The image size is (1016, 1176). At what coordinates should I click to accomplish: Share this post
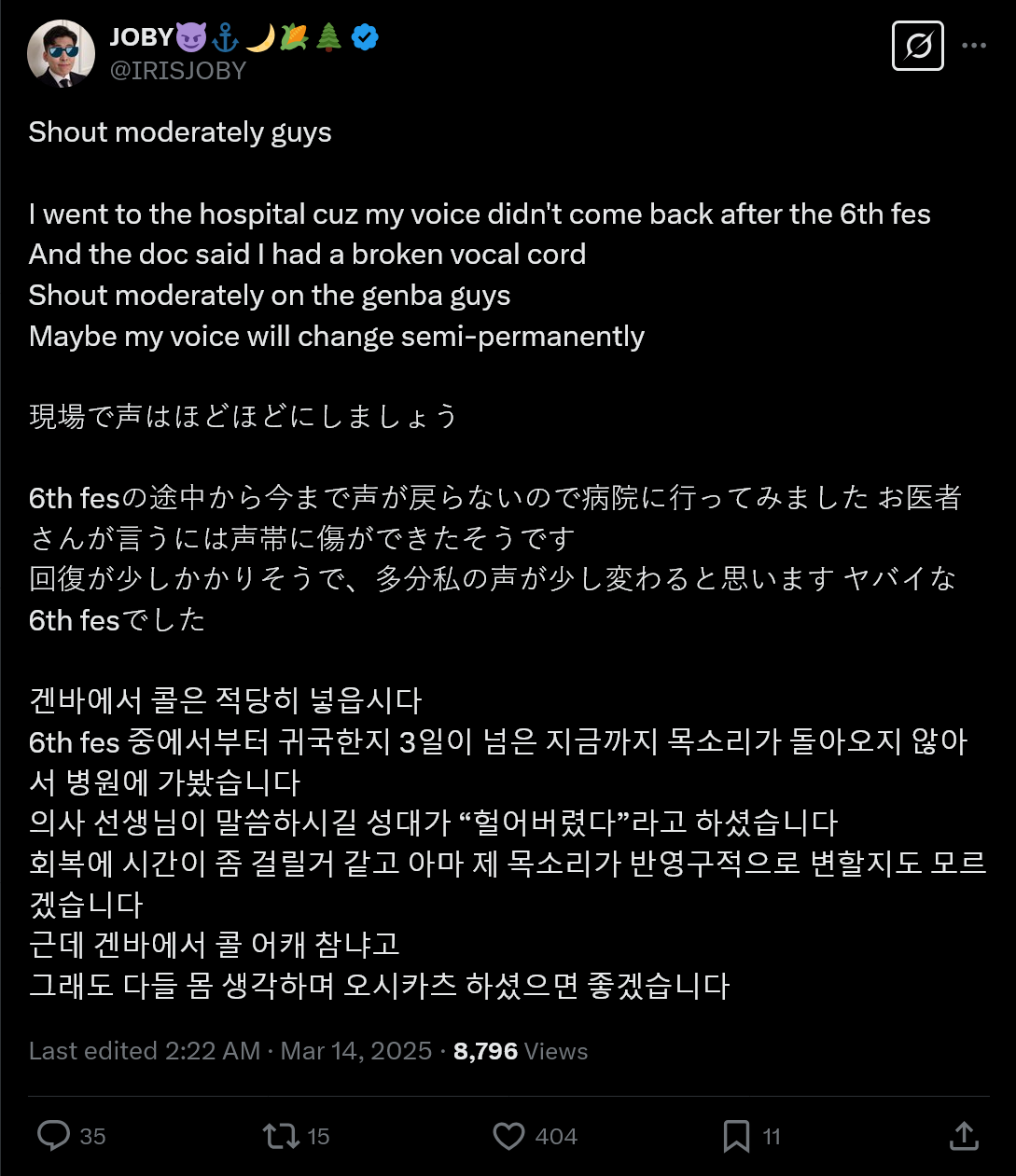click(963, 1135)
